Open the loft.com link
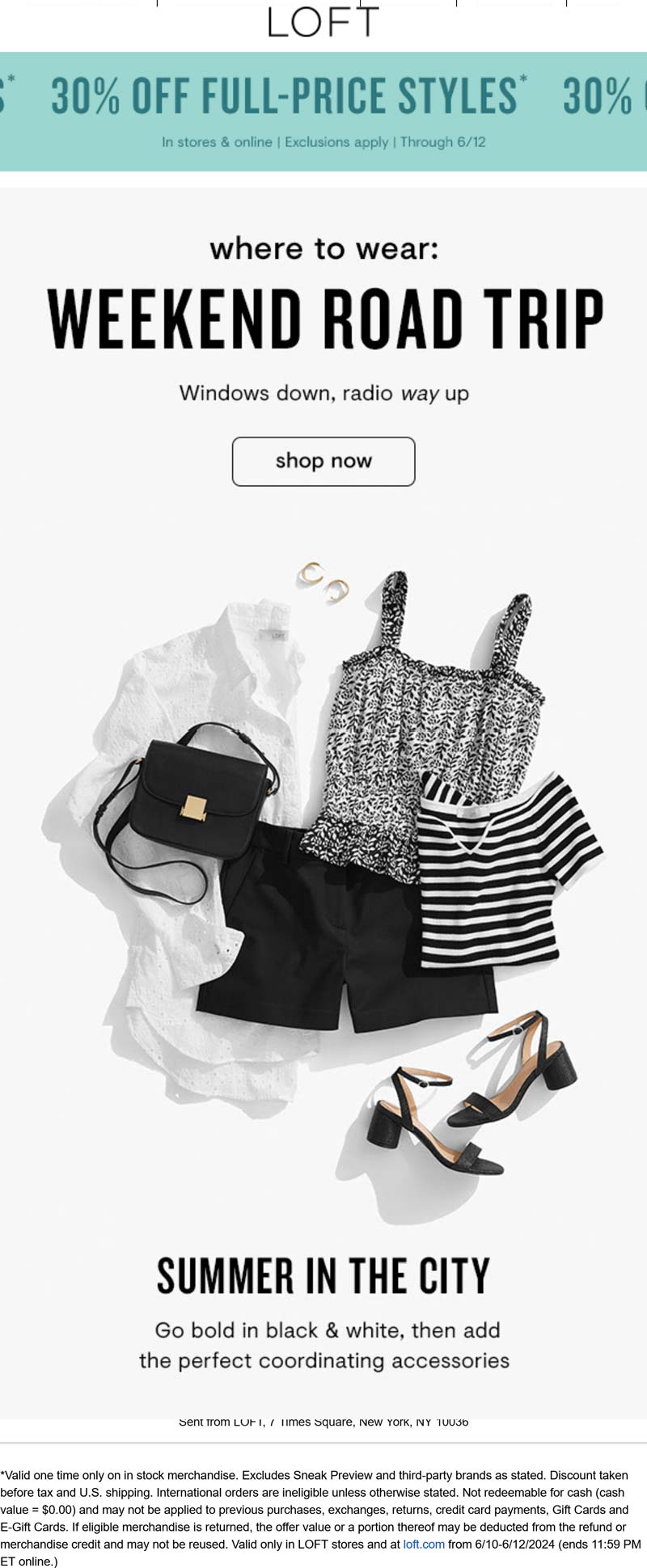Viewport: 647px width, 1568px height. pyautogui.click(x=424, y=1544)
